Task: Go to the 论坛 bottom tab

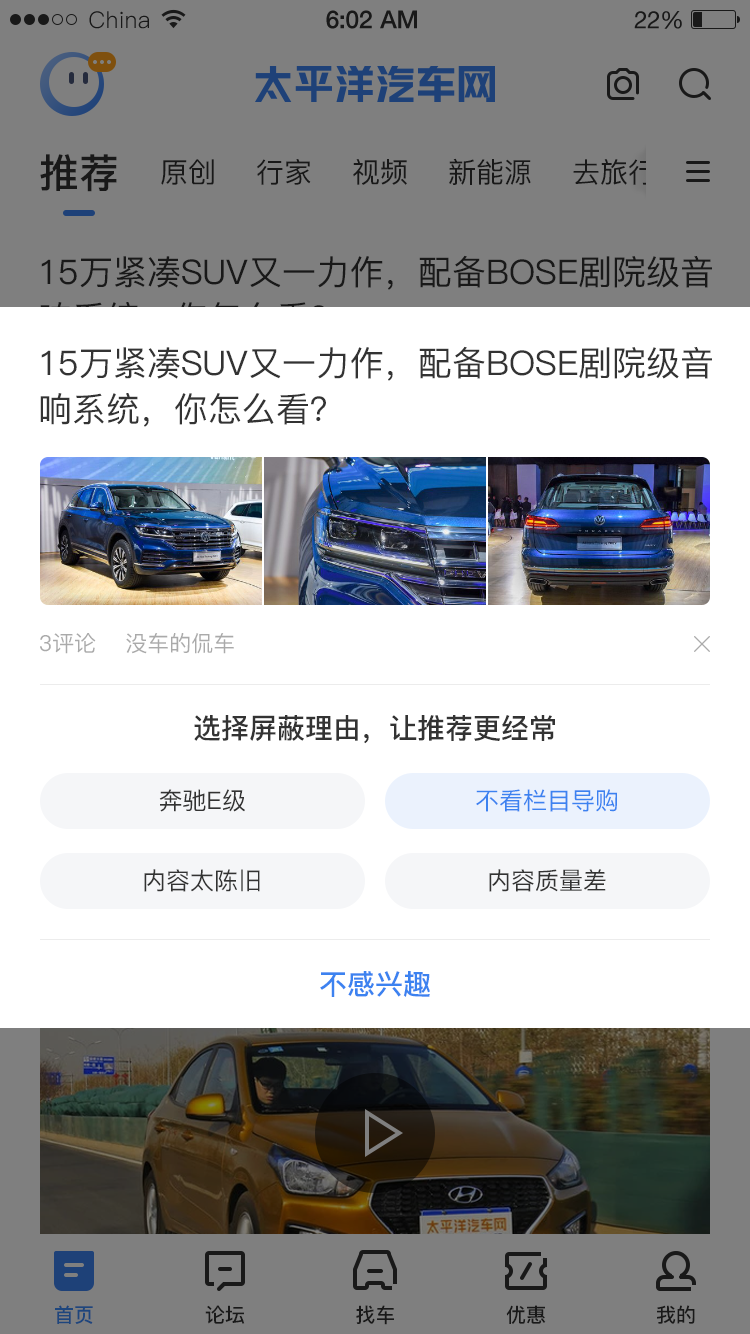Action: pyautogui.click(x=225, y=1287)
